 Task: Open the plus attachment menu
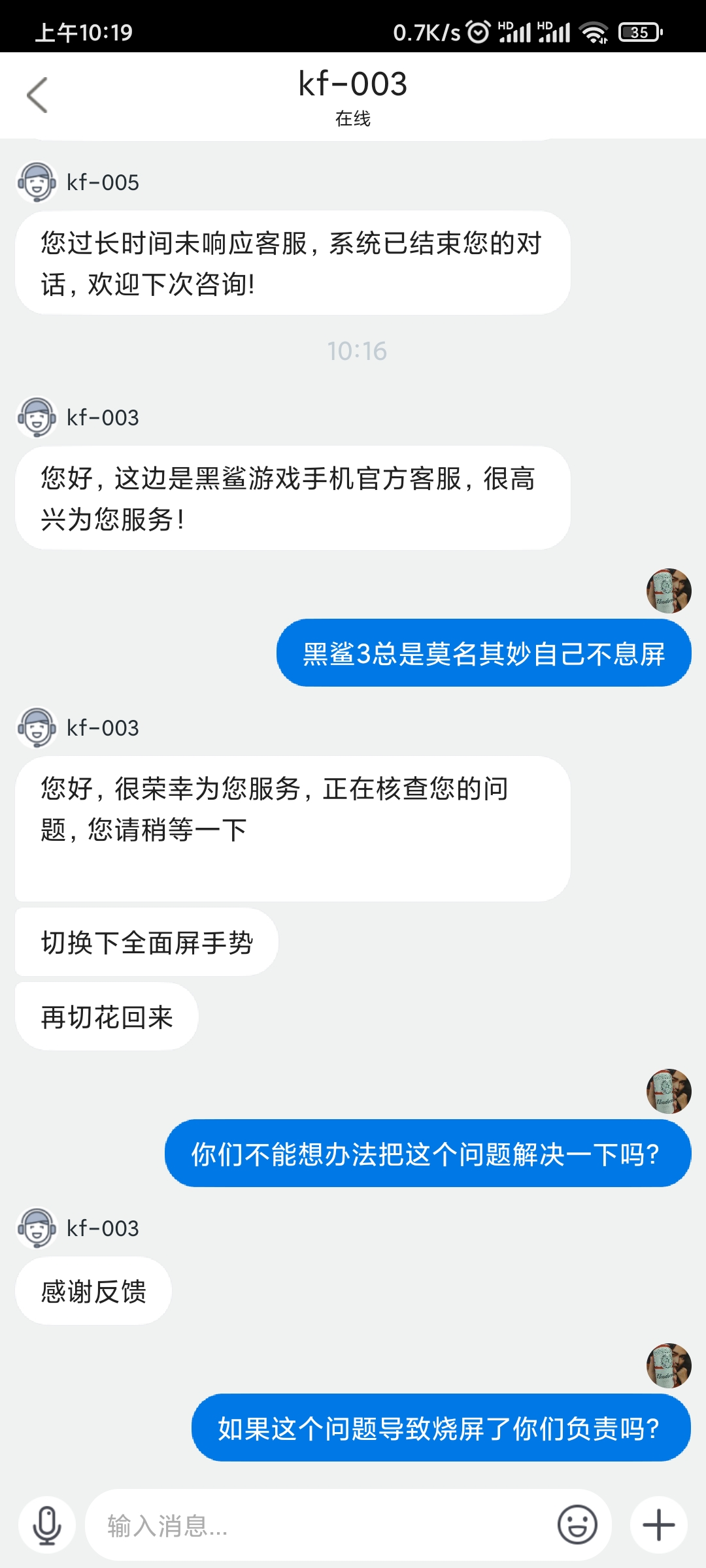(x=658, y=1526)
